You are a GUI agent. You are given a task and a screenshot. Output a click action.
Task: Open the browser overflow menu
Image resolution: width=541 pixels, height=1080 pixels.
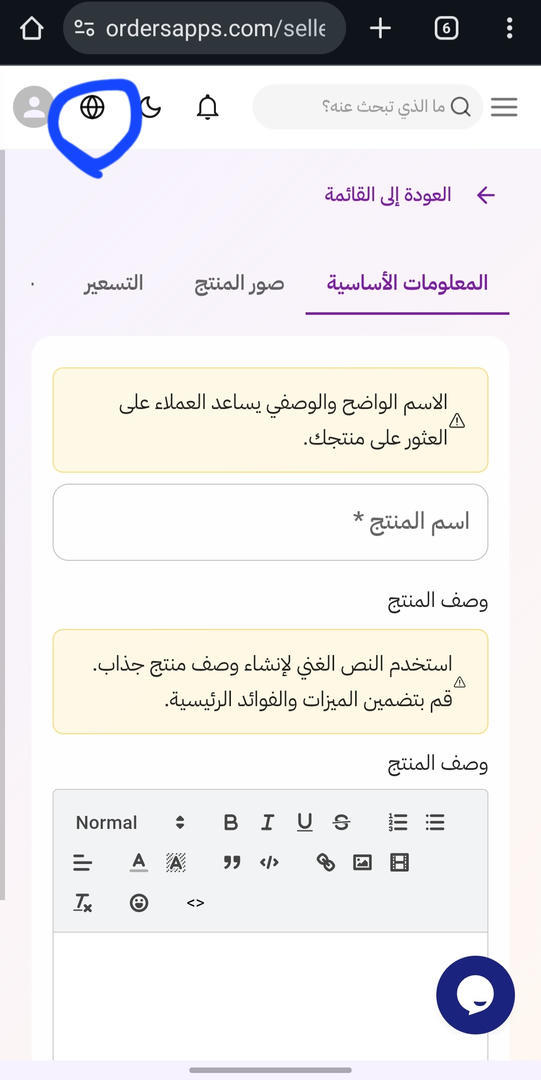[509, 28]
